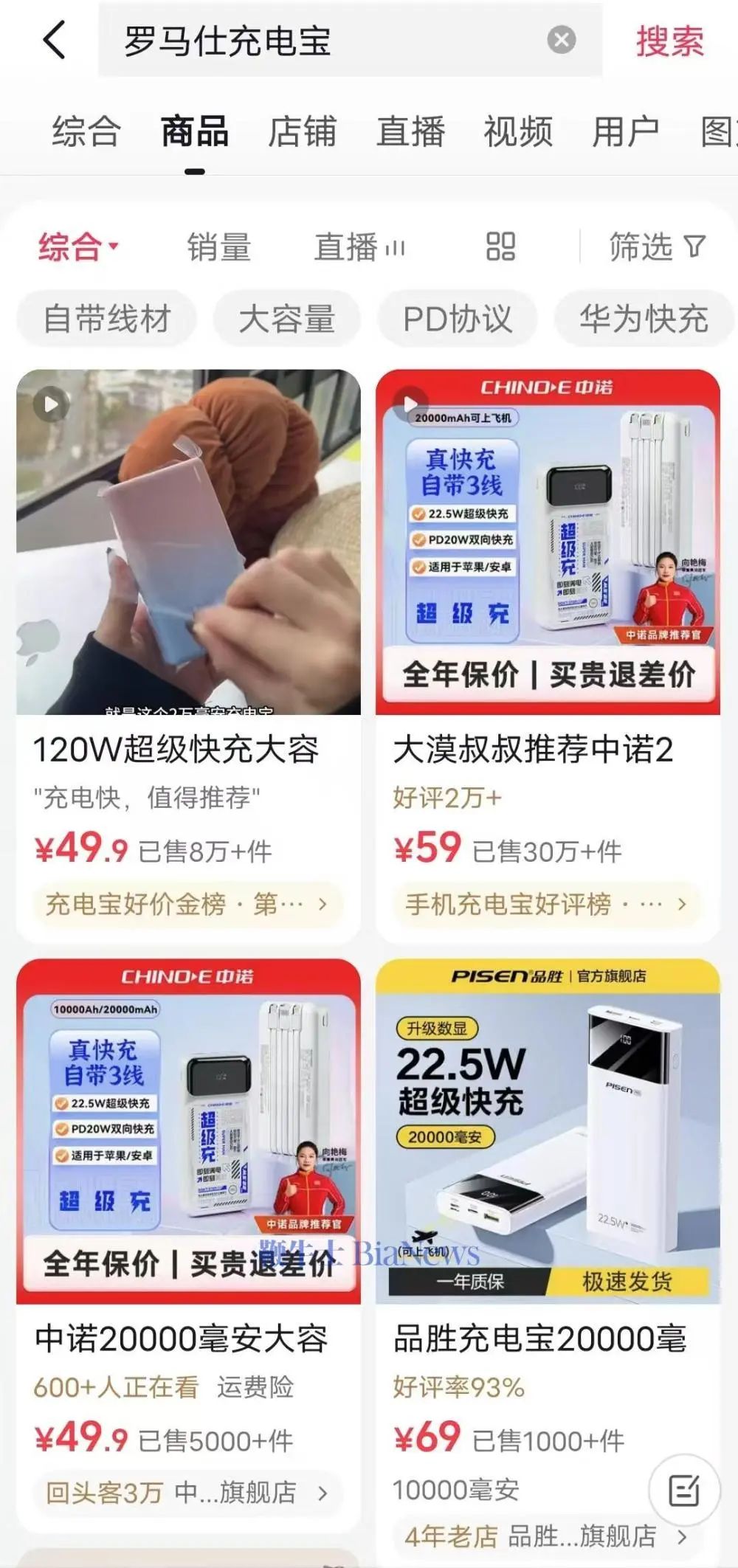Select the PD协议 filter chip
Screen dimensions: 738x1568
458,319
